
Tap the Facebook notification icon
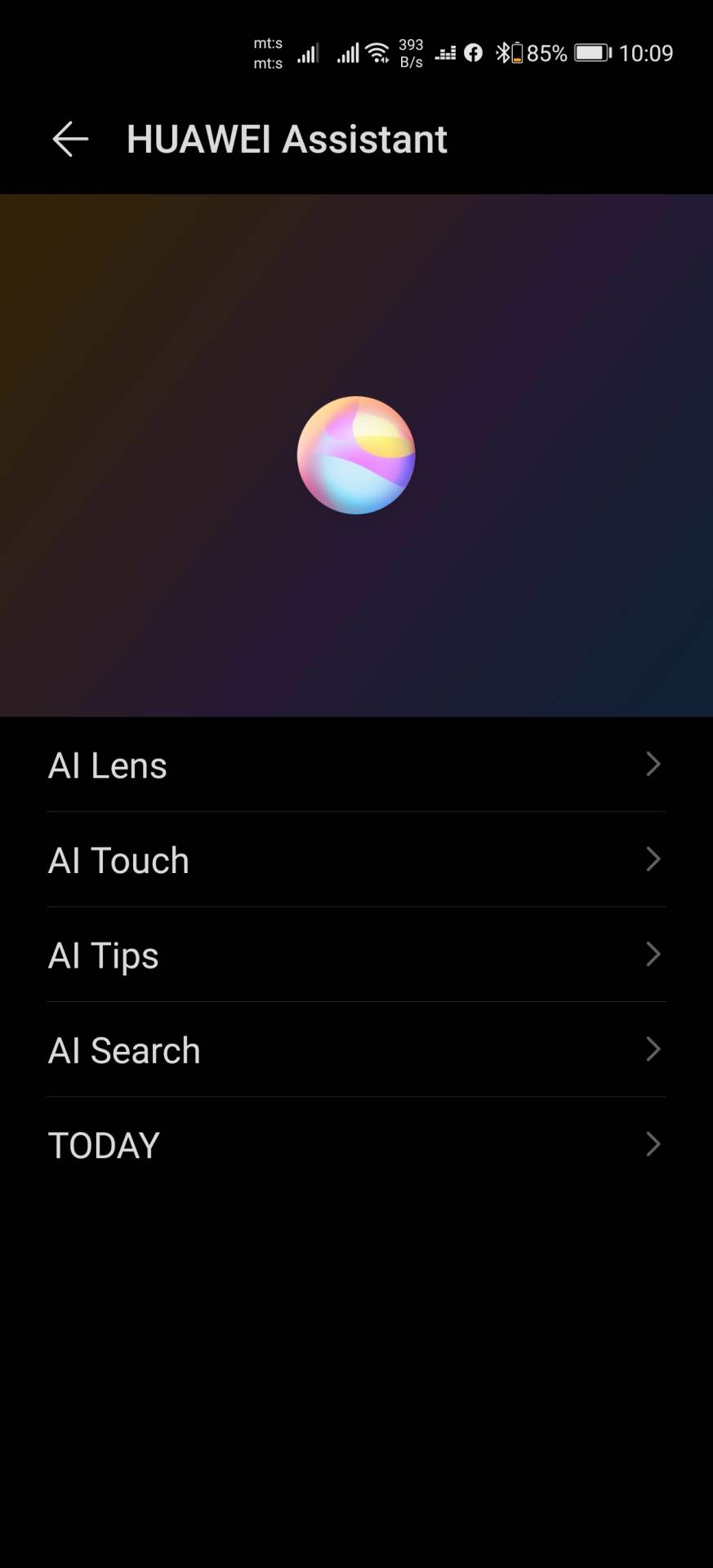pyautogui.click(x=474, y=51)
